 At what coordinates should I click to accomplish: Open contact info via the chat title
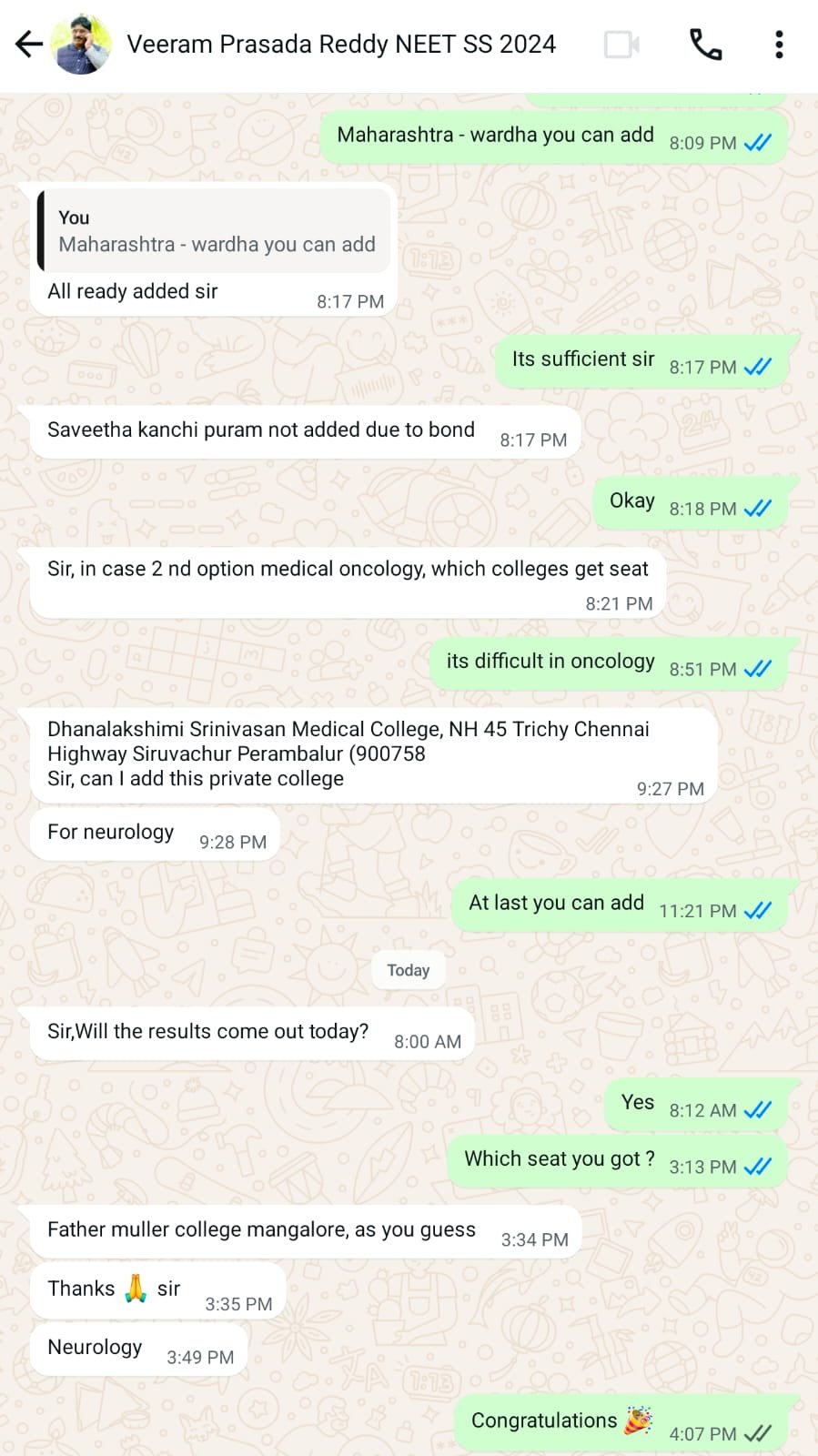(341, 44)
